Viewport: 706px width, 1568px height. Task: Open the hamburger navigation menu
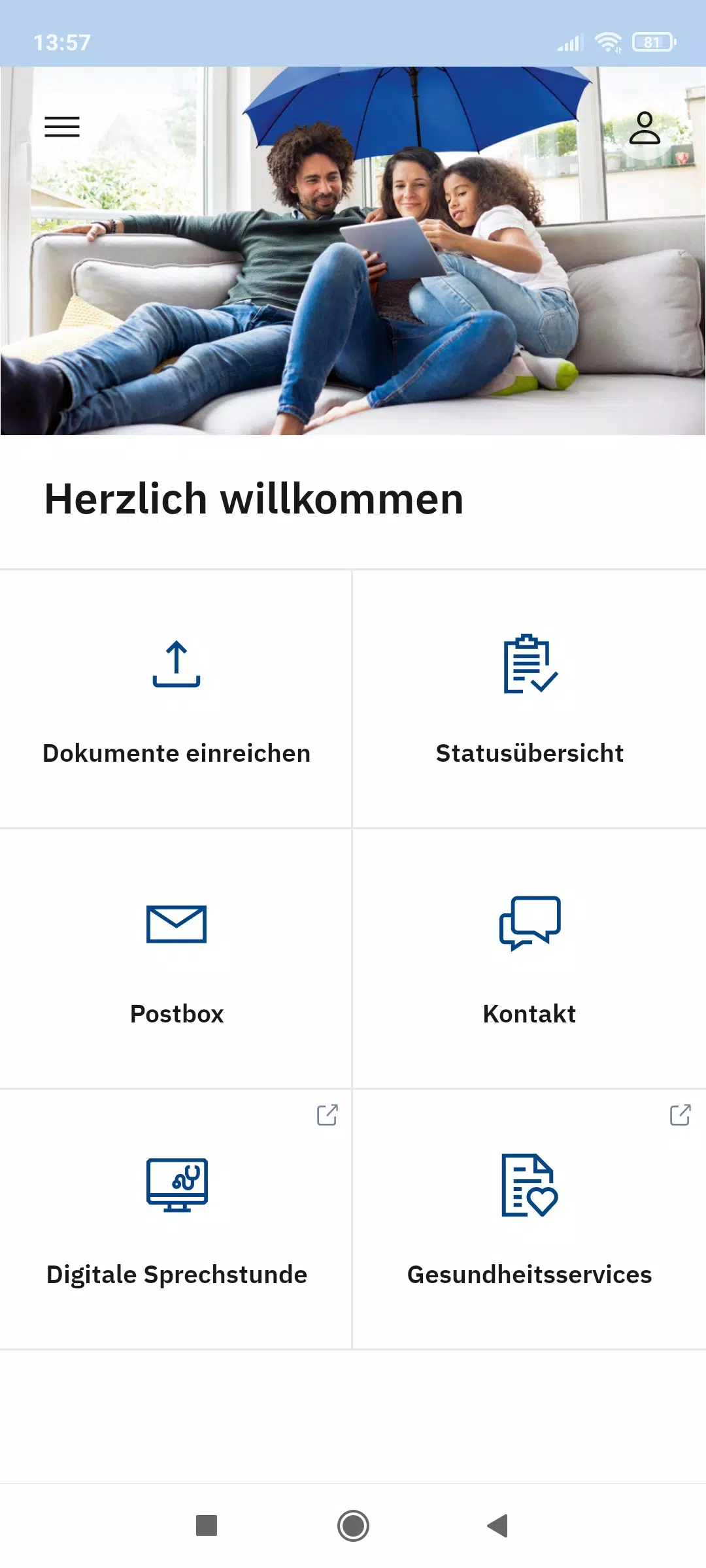62,127
